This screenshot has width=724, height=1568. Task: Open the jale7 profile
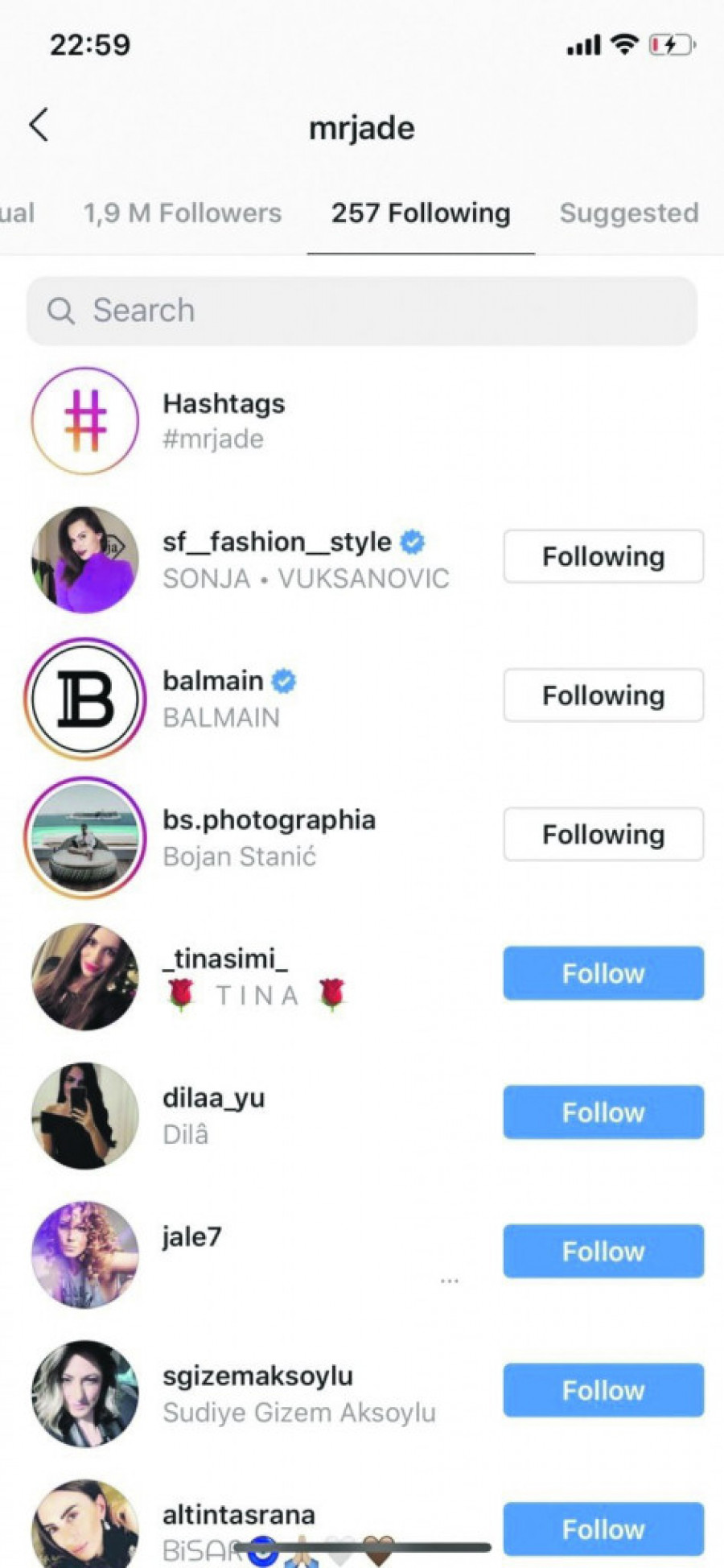pyautogui.click(x=191, y=1237)
